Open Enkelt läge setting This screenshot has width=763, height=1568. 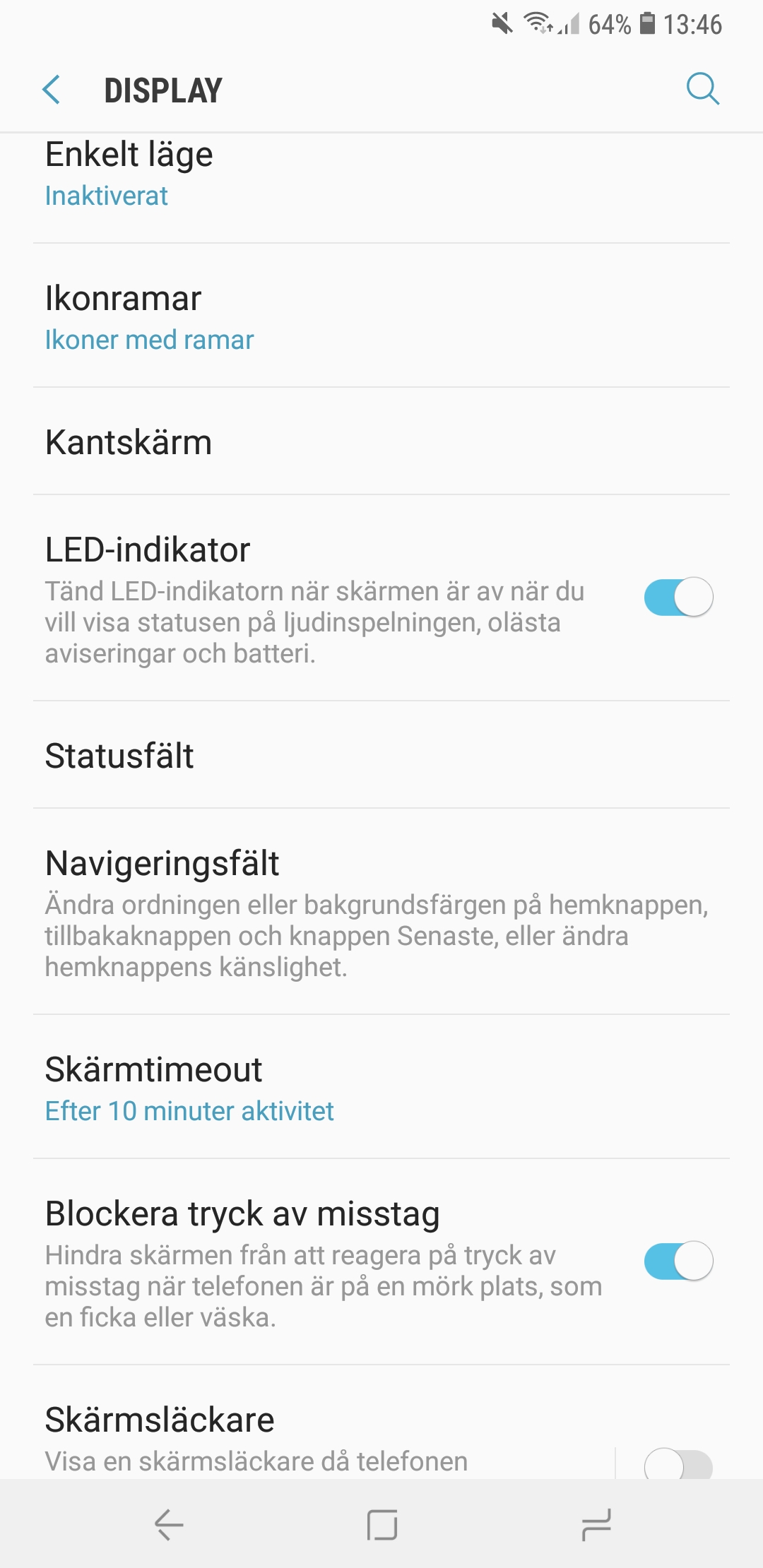pyautogui.click(x=381, y=188)
